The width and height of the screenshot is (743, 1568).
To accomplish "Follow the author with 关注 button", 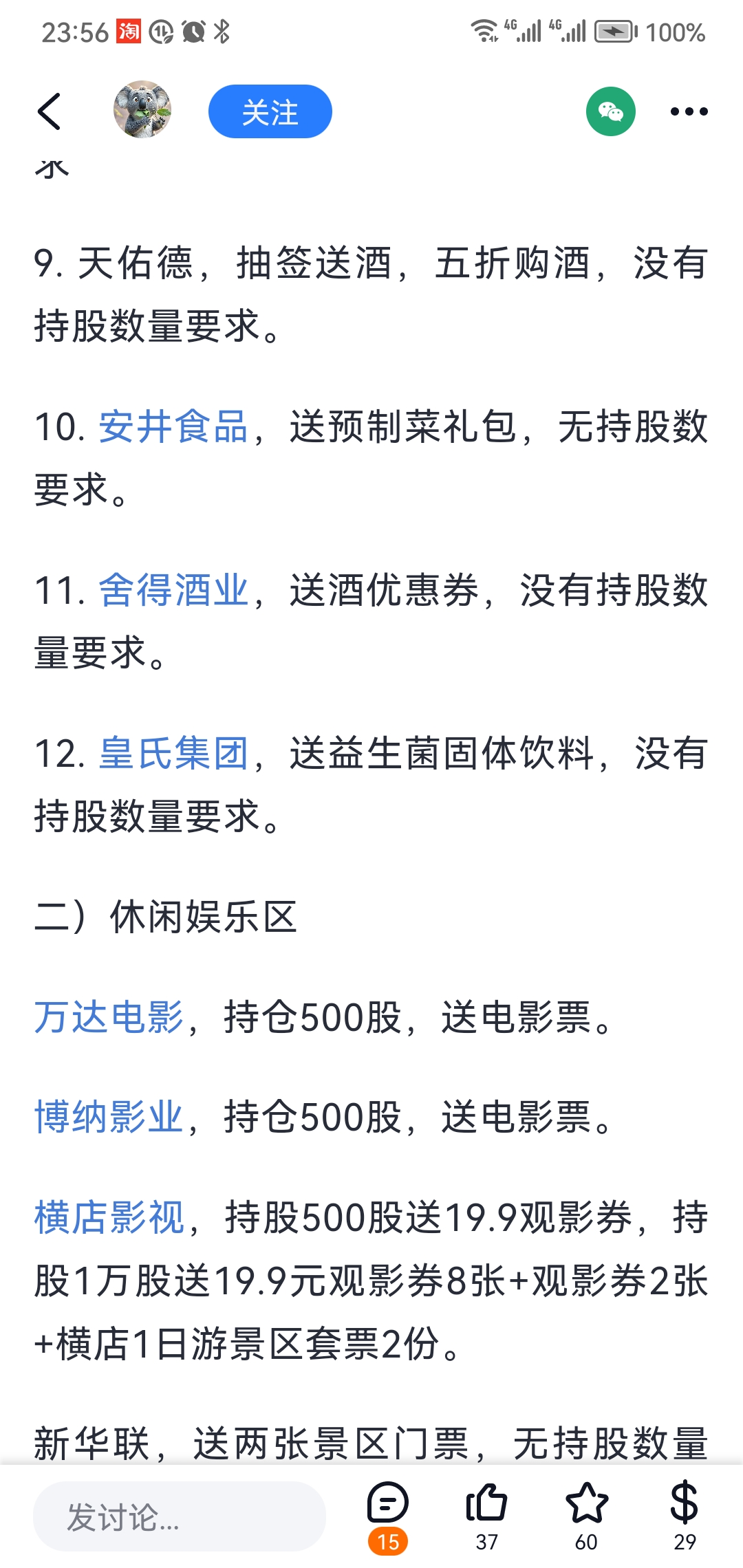I will click(270, 111).
